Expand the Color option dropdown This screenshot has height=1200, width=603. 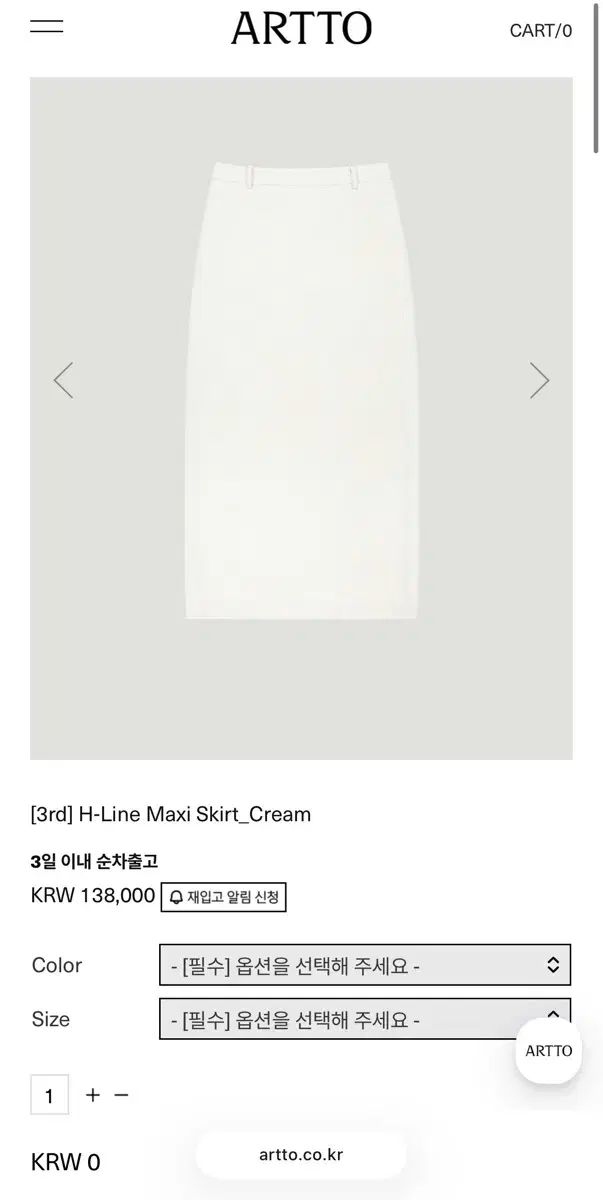click(365, 965)
